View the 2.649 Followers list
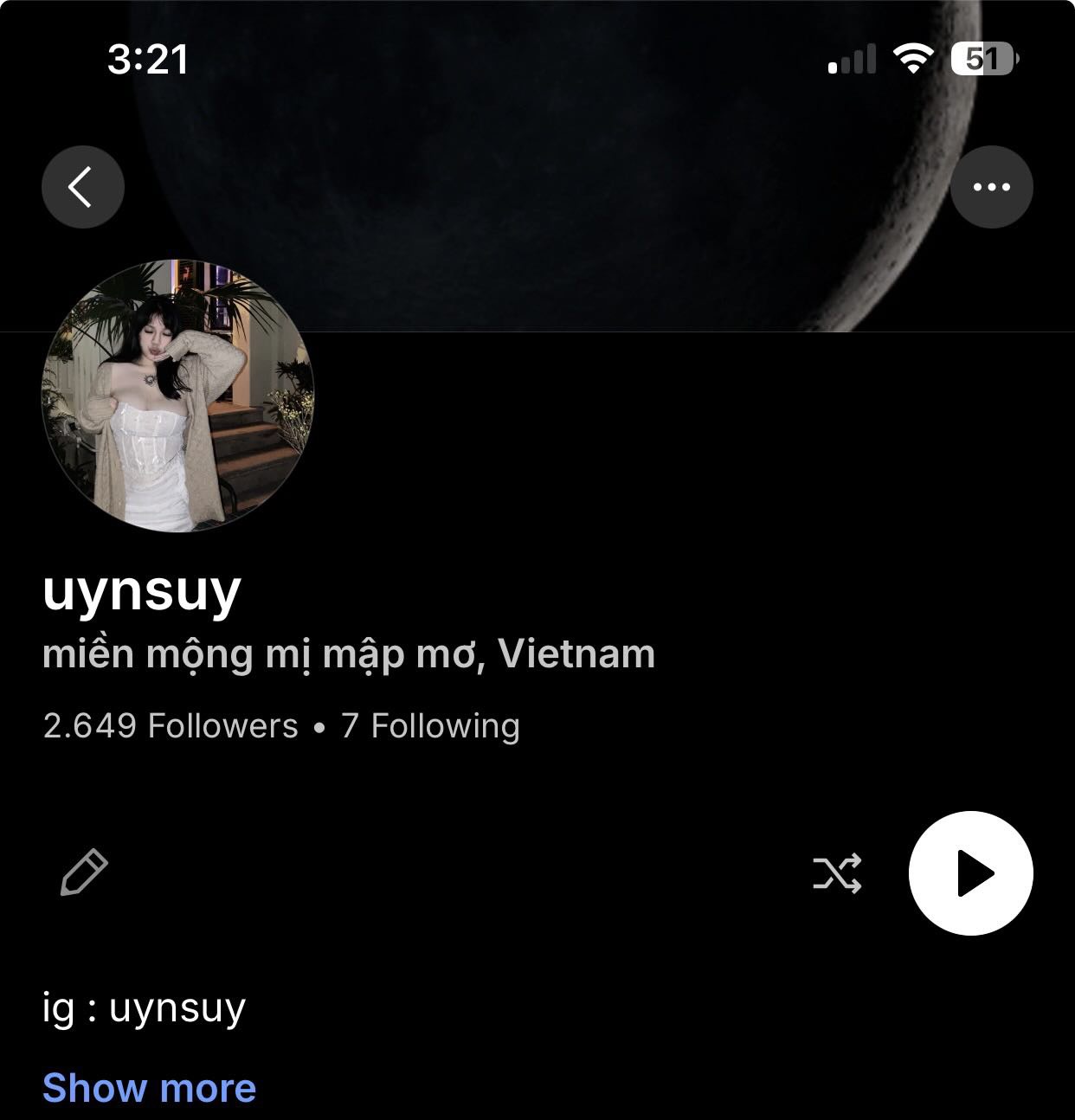 point(171,725)
